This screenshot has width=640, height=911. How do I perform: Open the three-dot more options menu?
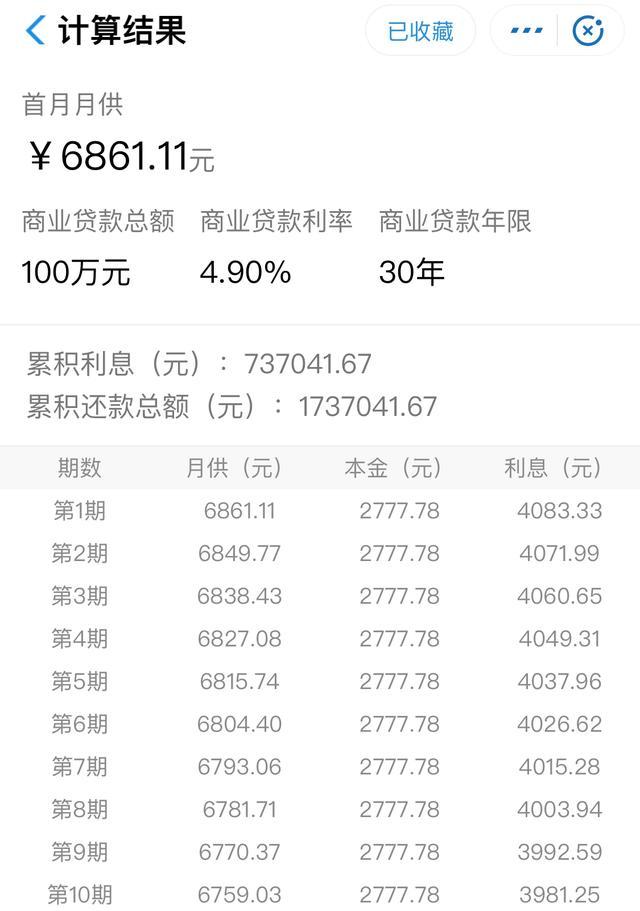(x=526, y=31)
